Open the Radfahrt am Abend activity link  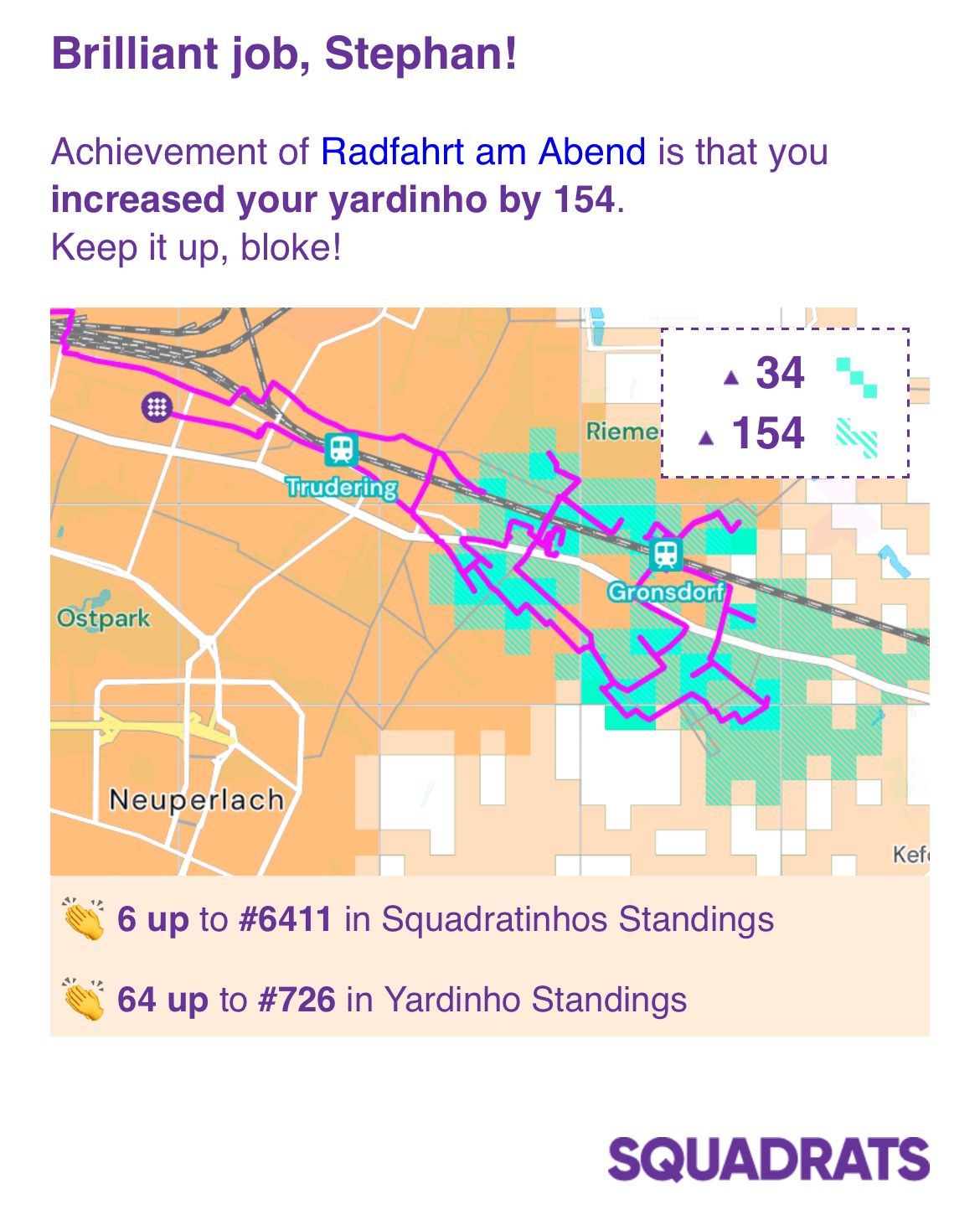point(483,152)
